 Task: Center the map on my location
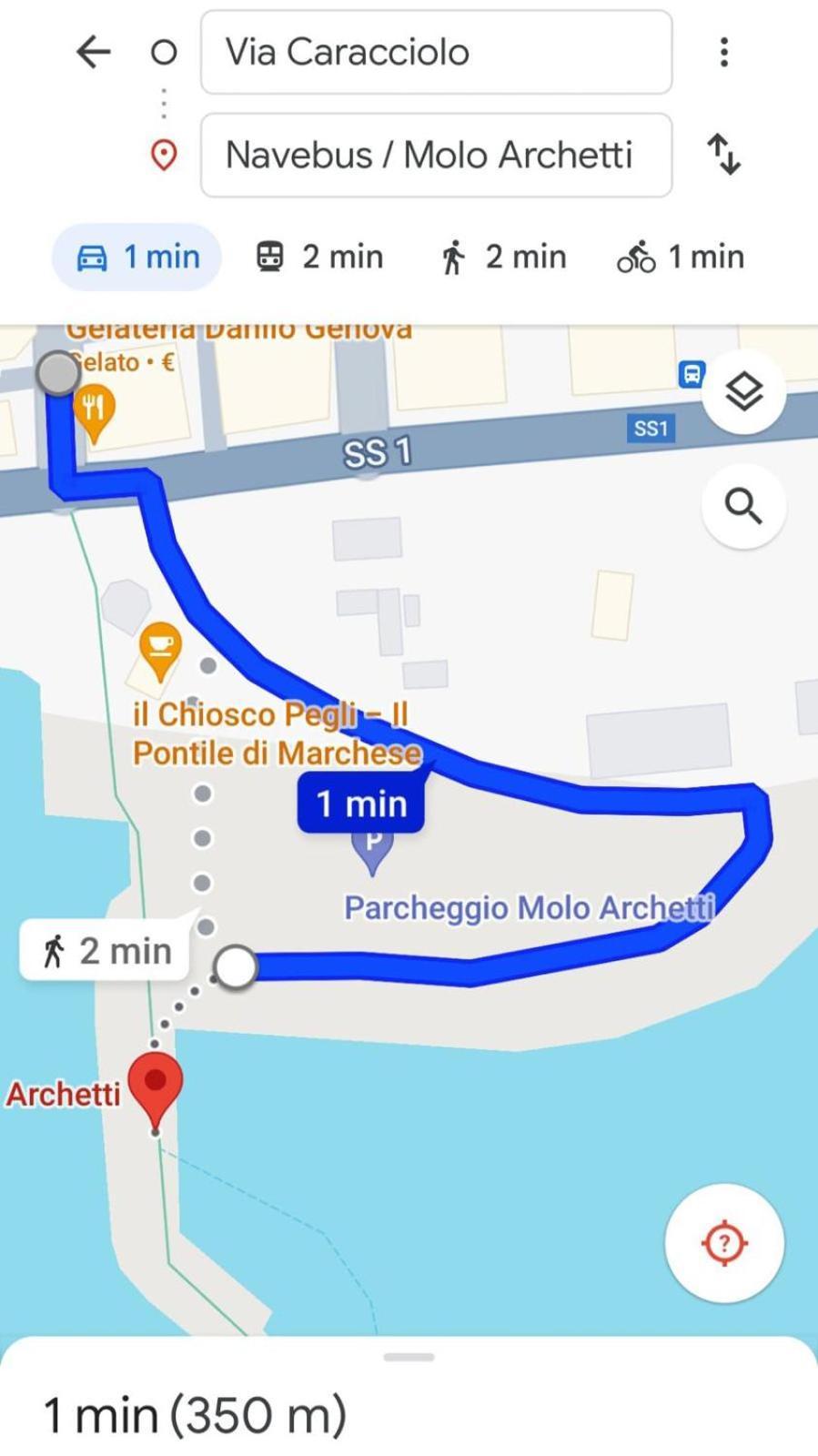pyautogui.click(x=723, y=1242)
